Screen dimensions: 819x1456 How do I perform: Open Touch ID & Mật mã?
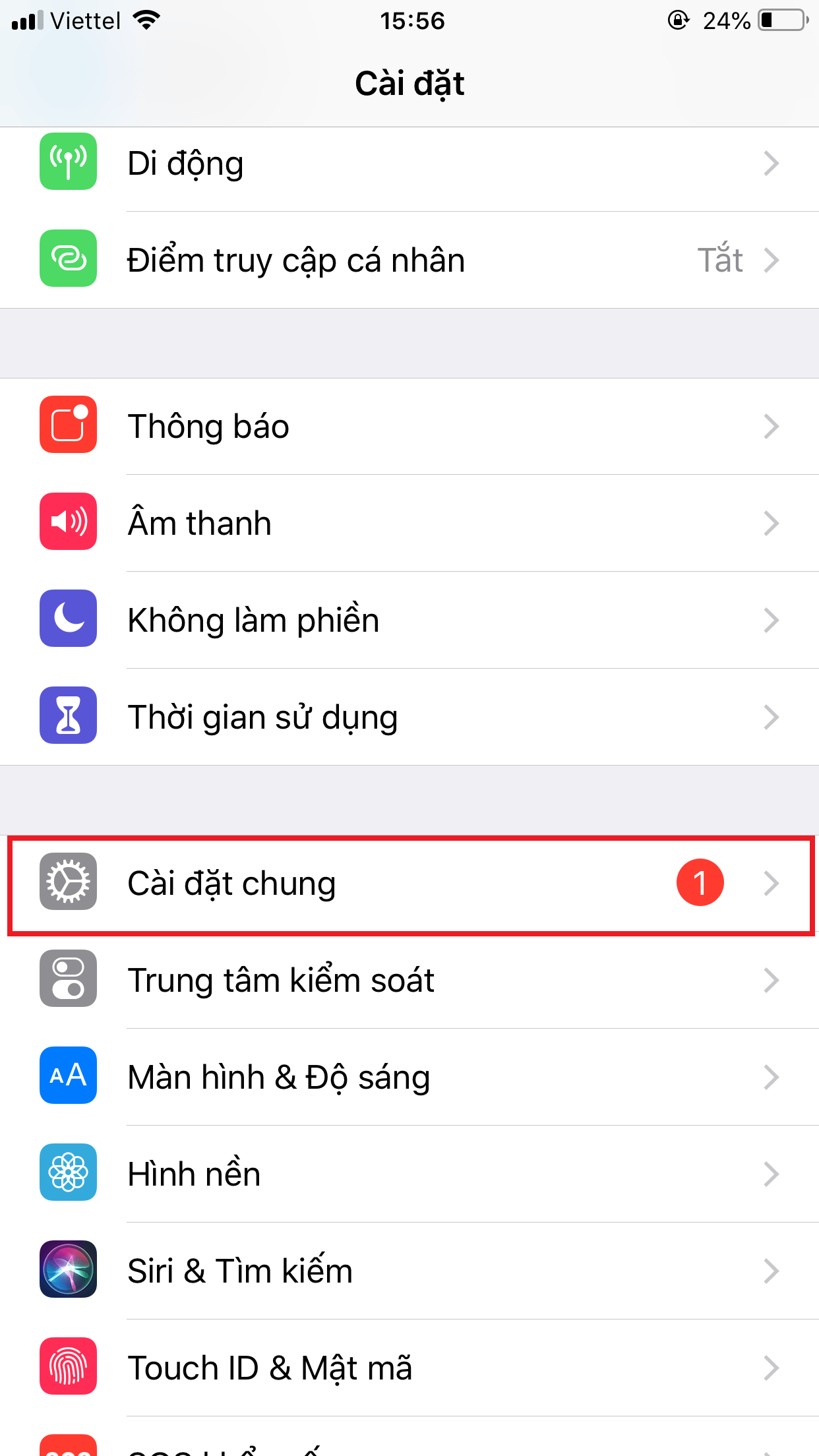point(409,1368)
